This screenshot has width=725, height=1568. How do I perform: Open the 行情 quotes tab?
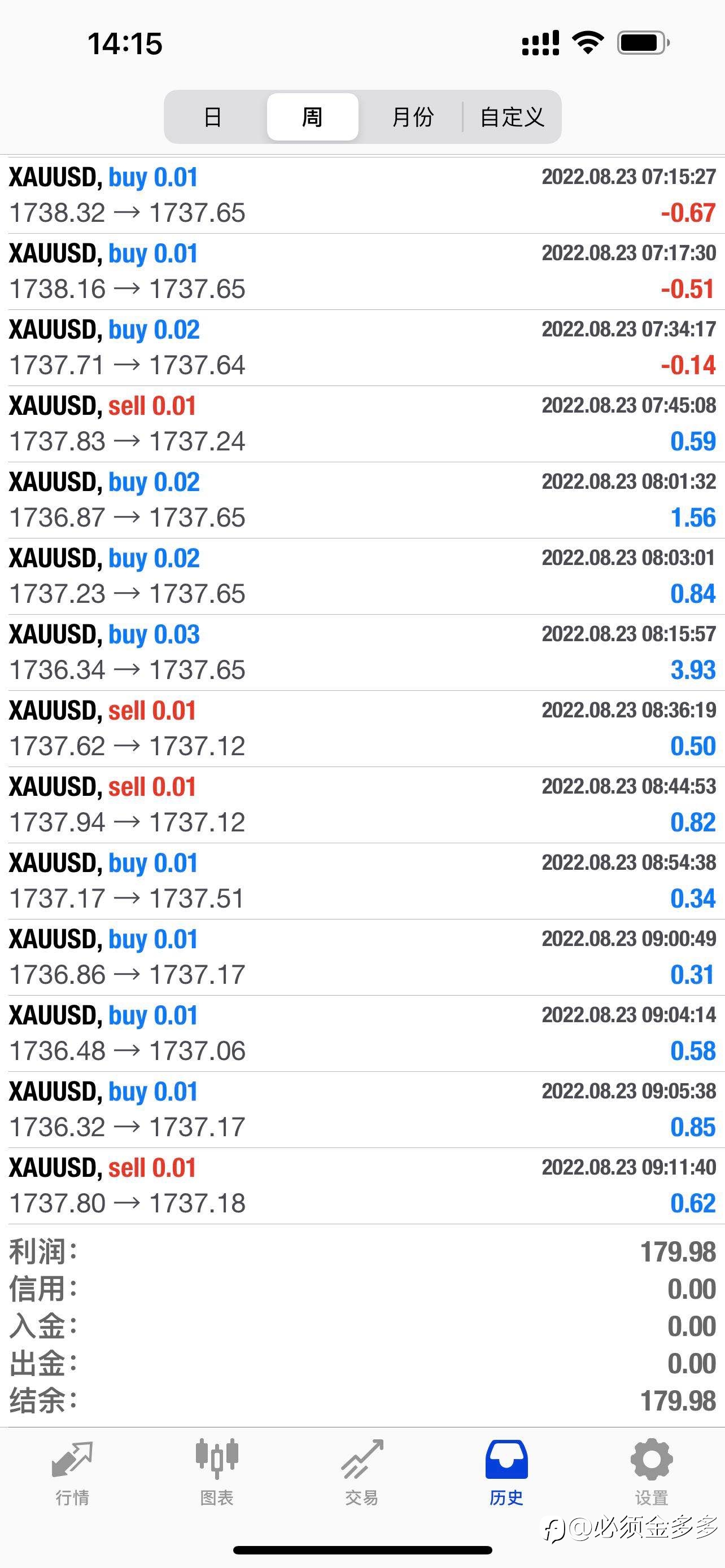tap(72, 1472)
